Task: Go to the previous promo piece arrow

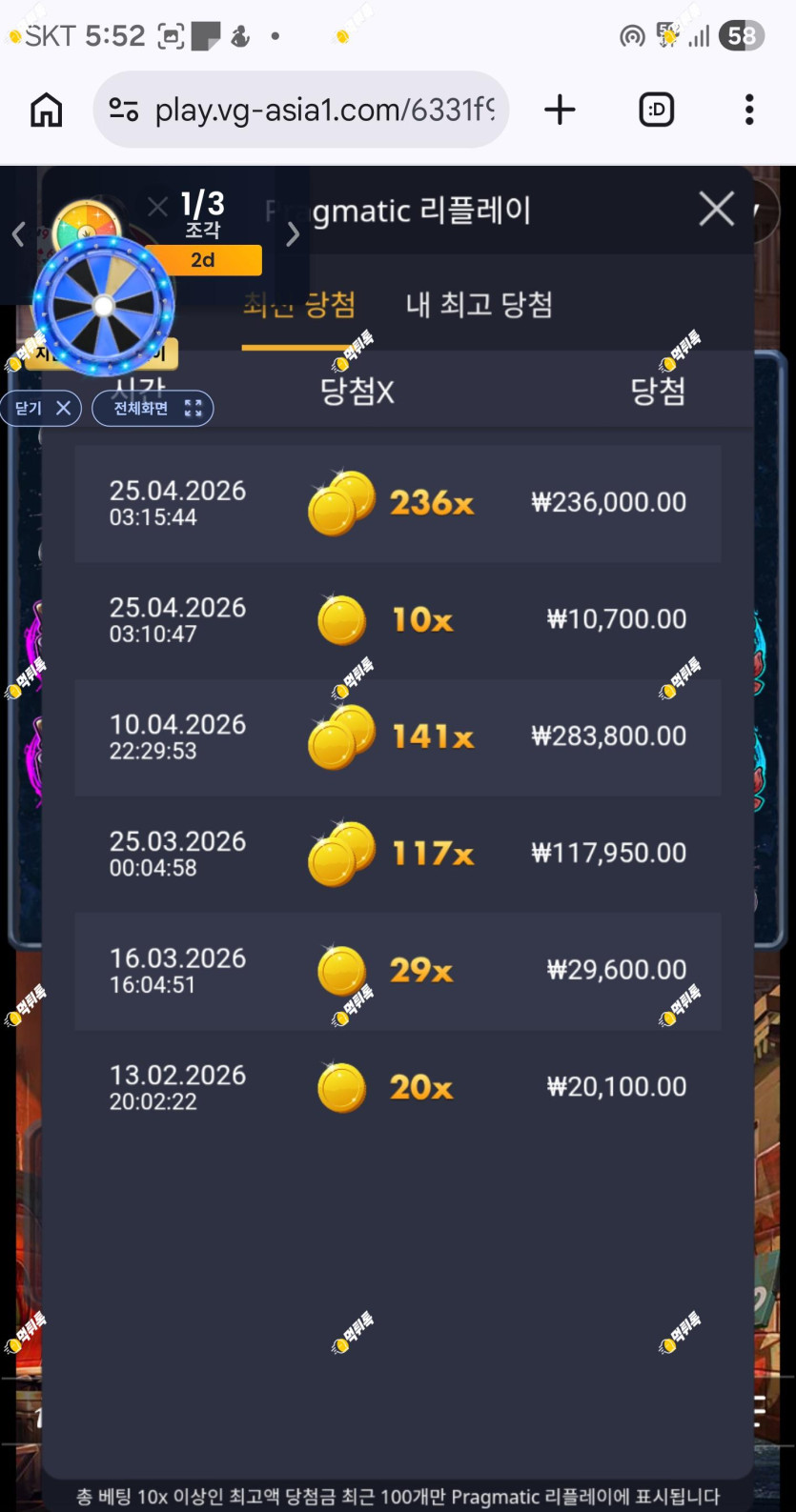Action: (x=18, y=233)
